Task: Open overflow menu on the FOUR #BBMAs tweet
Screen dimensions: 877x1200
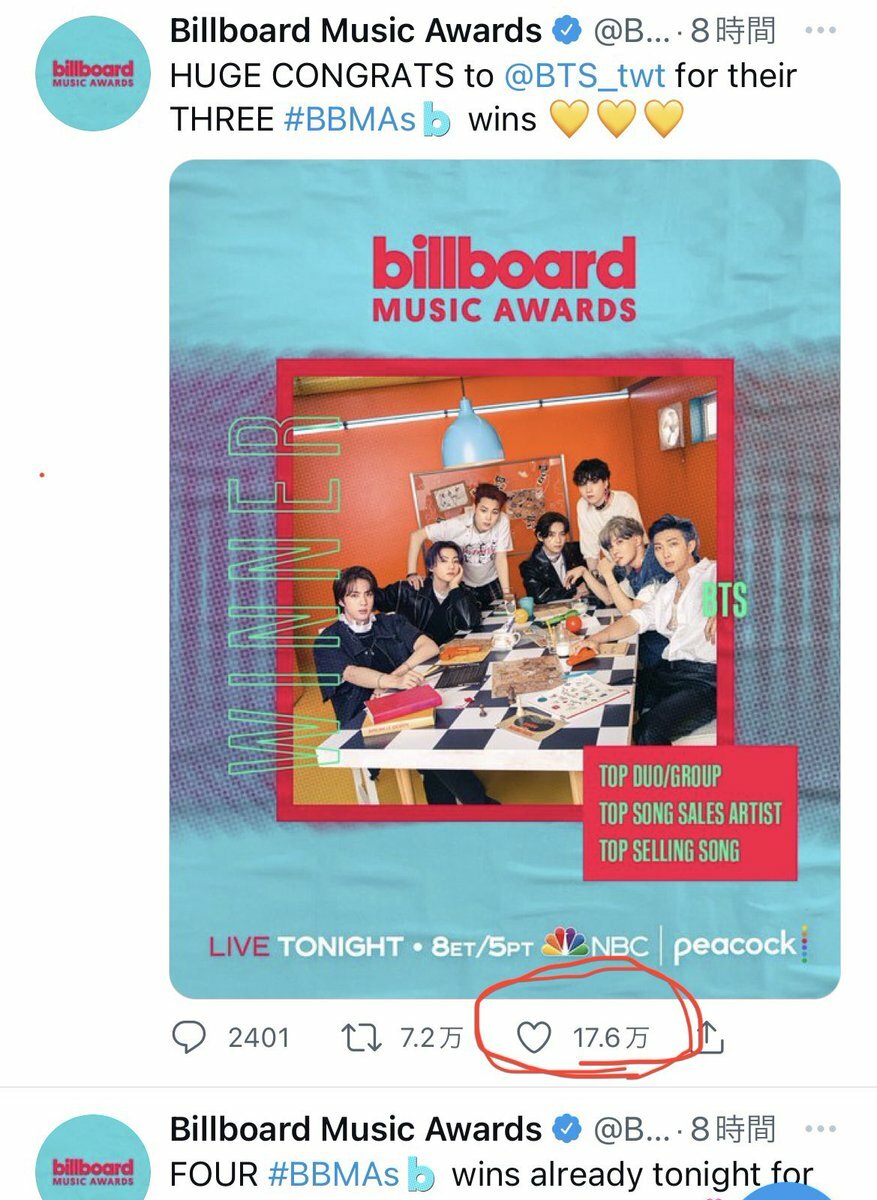Action: pos(820,1129)
